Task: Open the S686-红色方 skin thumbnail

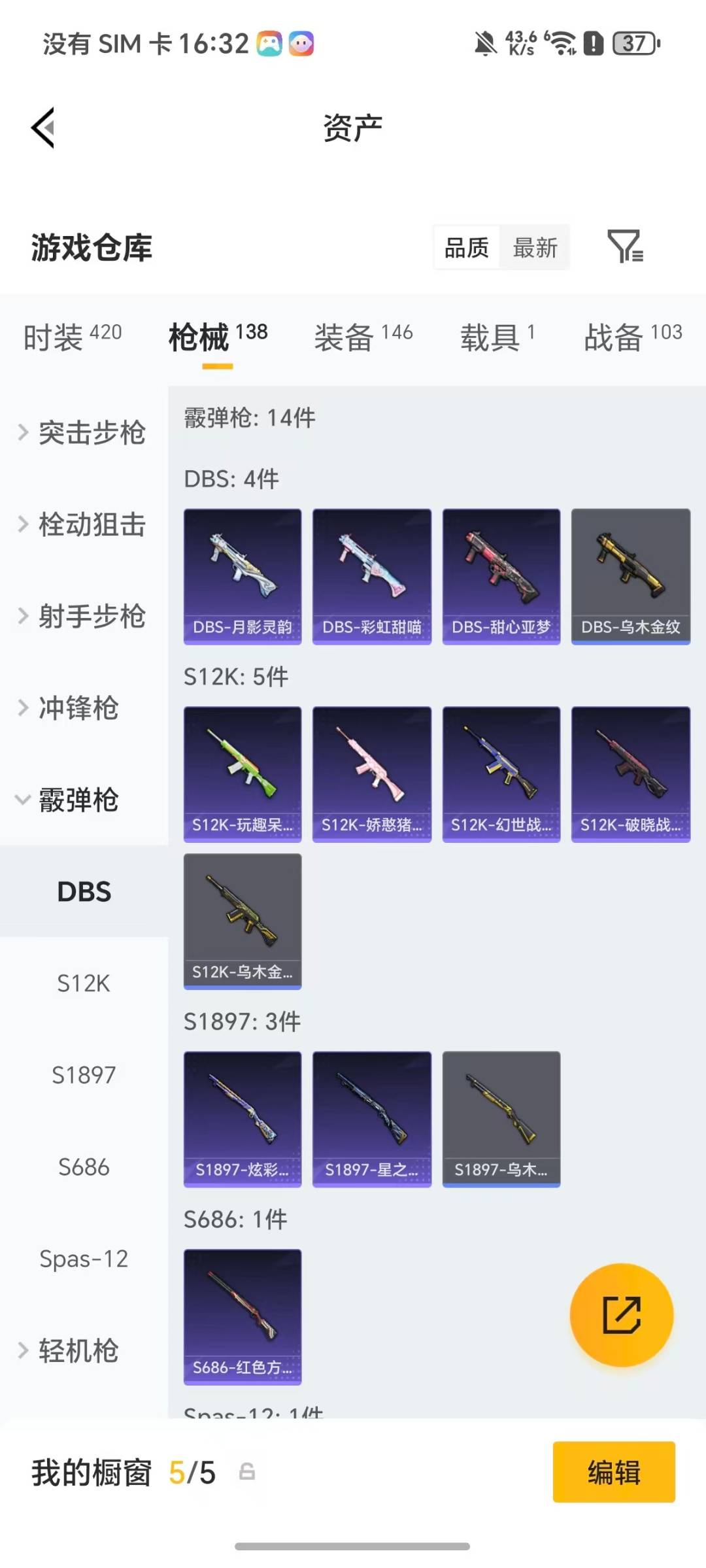Action: tap(243, 1318)
